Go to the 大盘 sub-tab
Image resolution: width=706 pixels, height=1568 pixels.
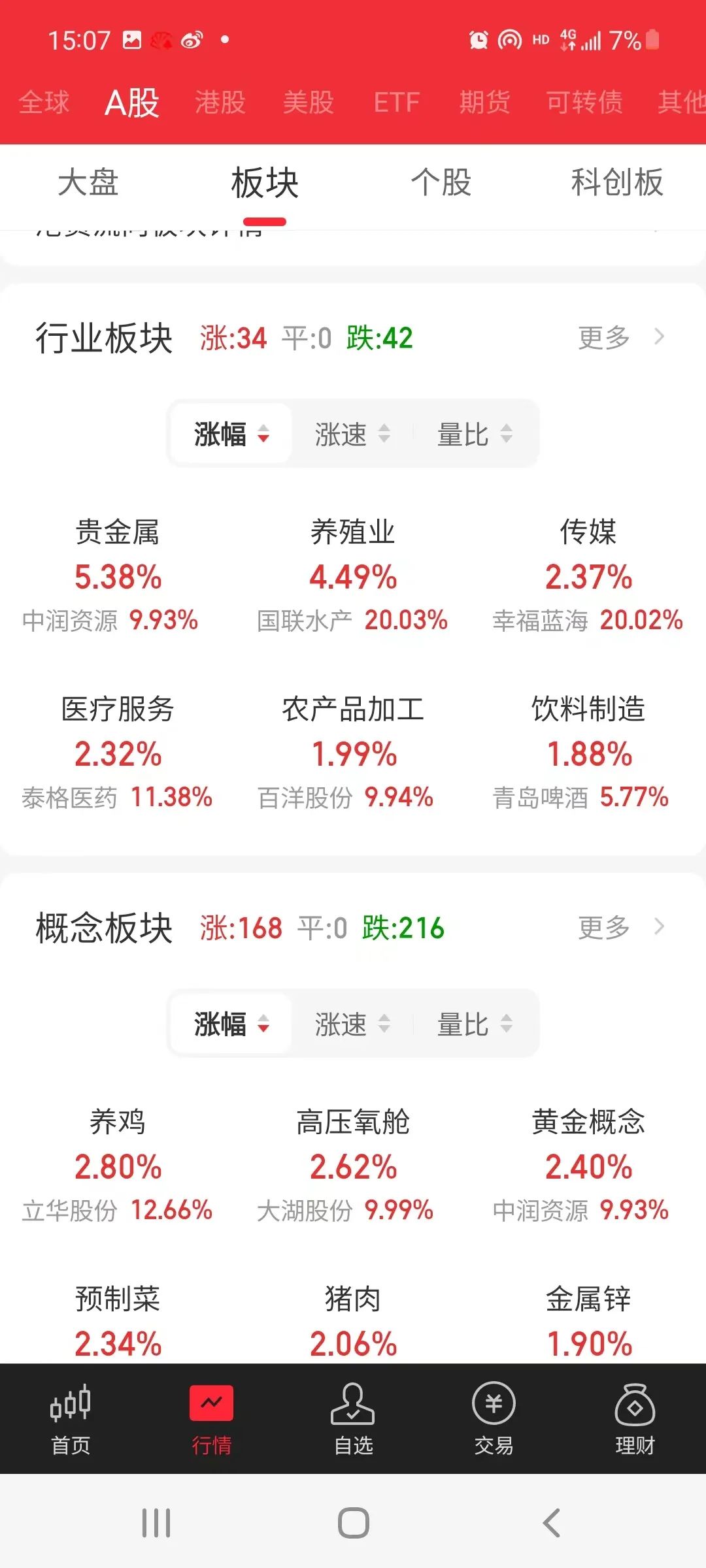pos(88,182)
